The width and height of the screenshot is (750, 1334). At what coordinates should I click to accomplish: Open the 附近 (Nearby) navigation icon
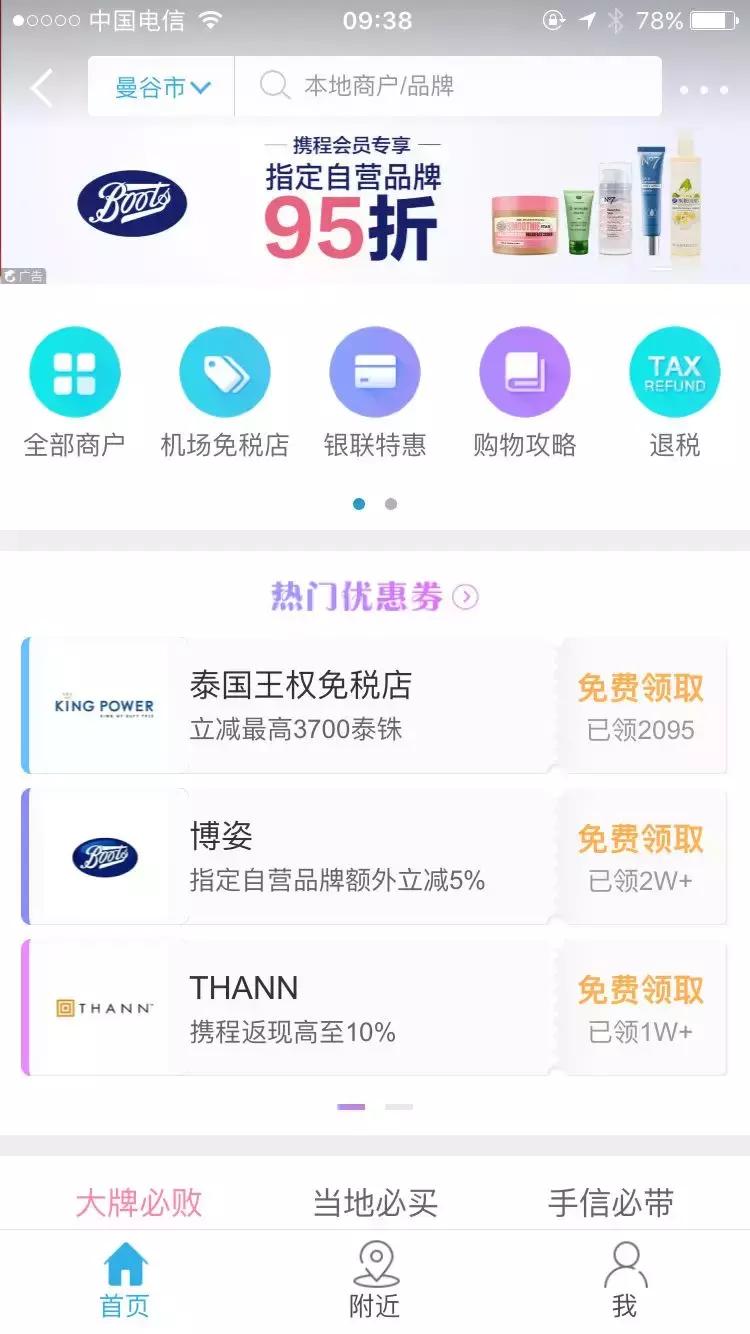[374, 1280]
